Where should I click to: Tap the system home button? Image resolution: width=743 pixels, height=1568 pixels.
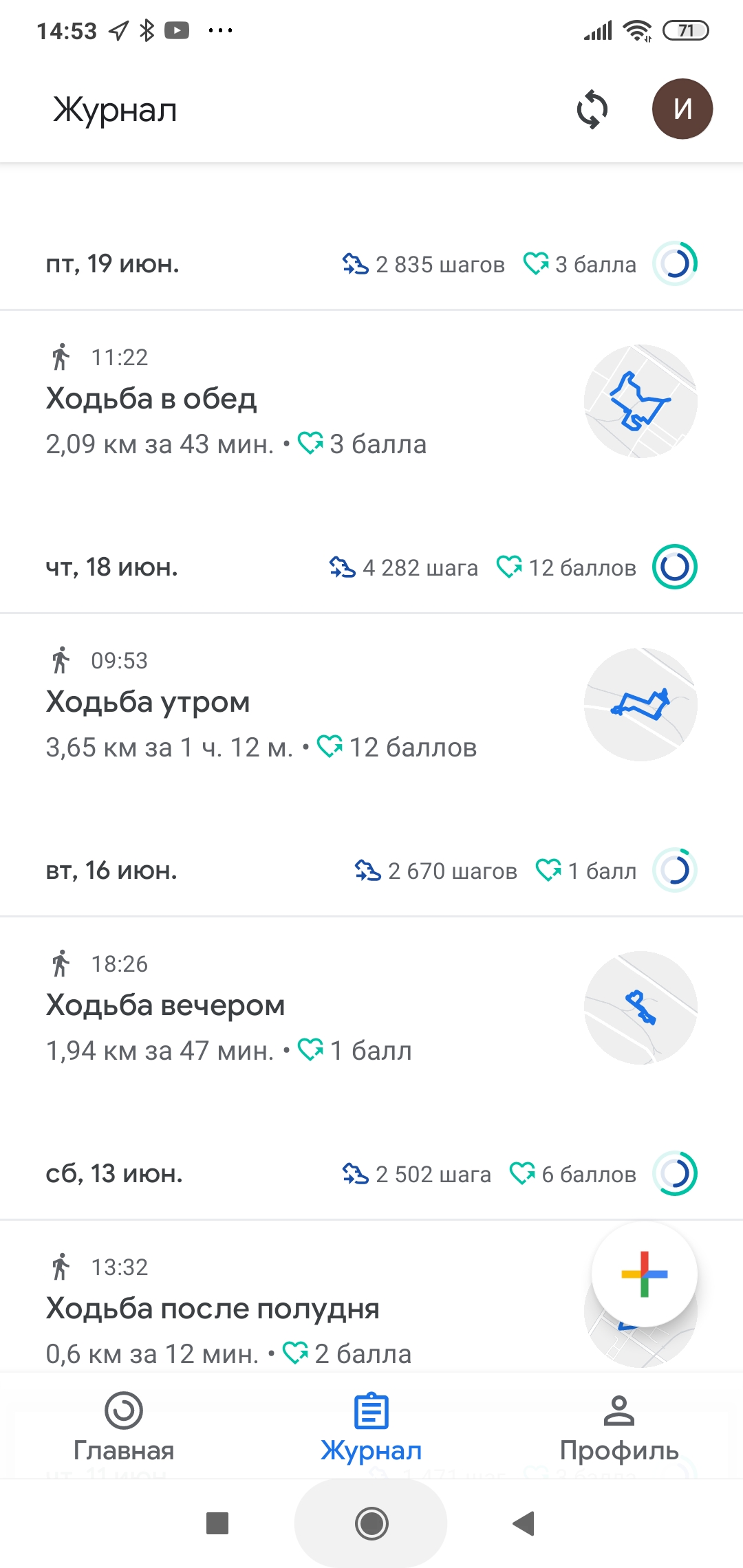click(371, 1523)
